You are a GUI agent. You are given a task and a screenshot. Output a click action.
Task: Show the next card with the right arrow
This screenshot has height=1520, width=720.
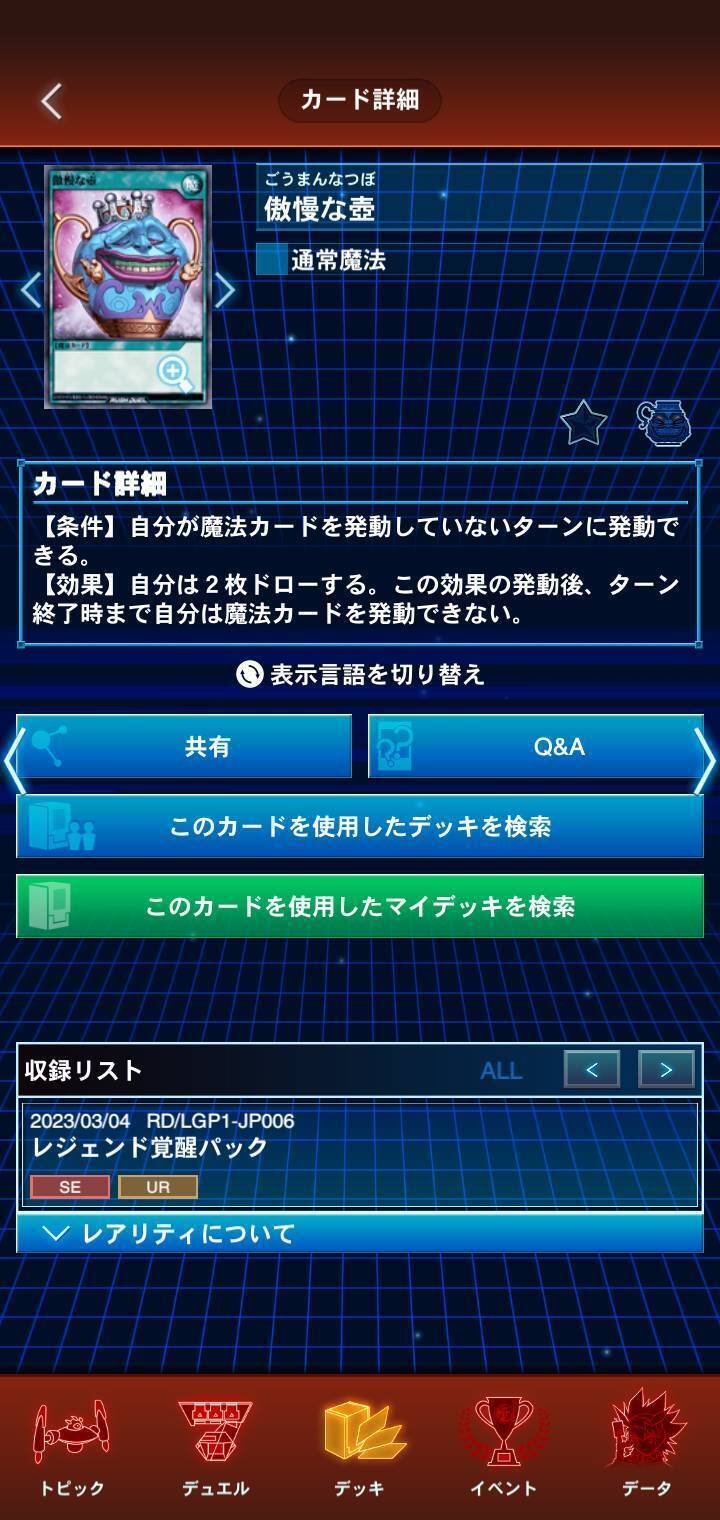225,290
